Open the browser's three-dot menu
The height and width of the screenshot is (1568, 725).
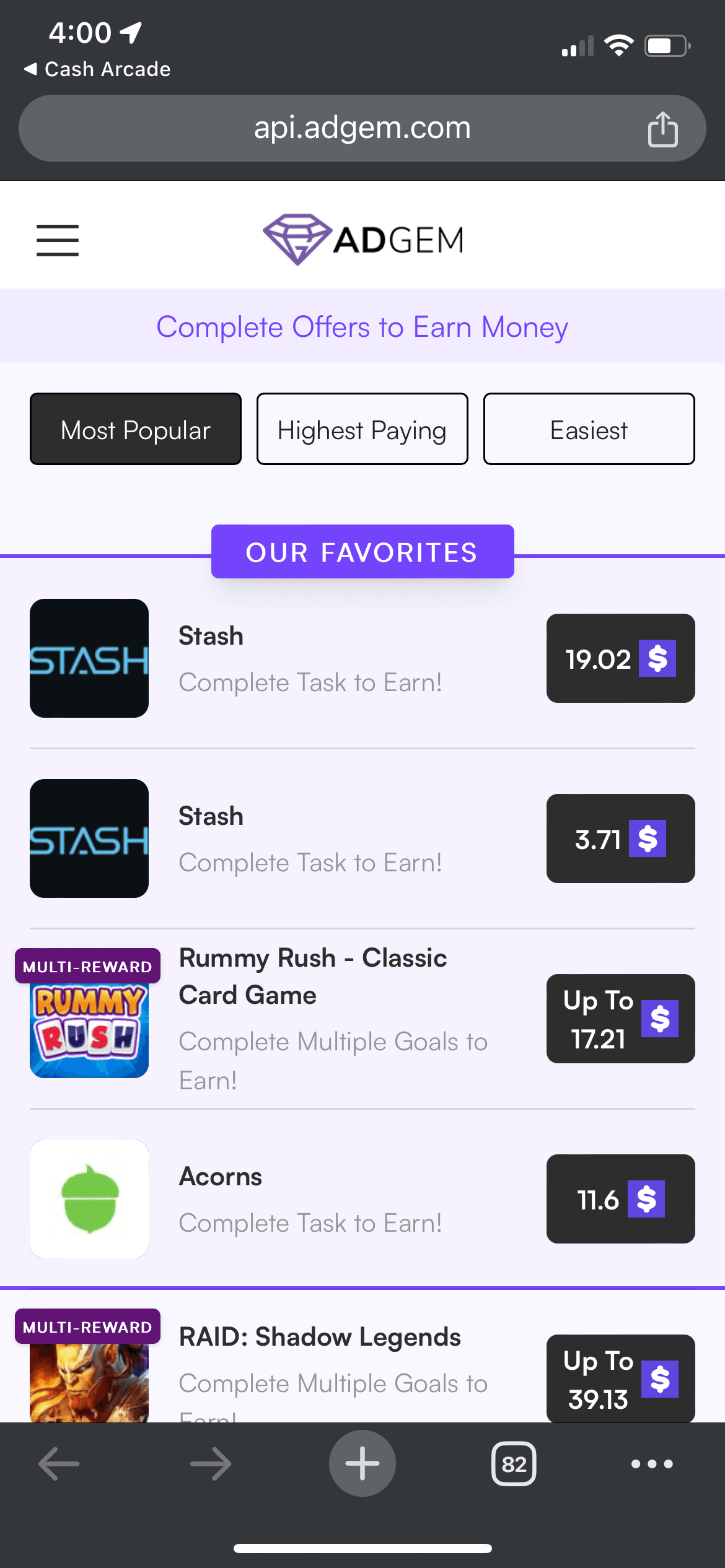coord(652,1464)
